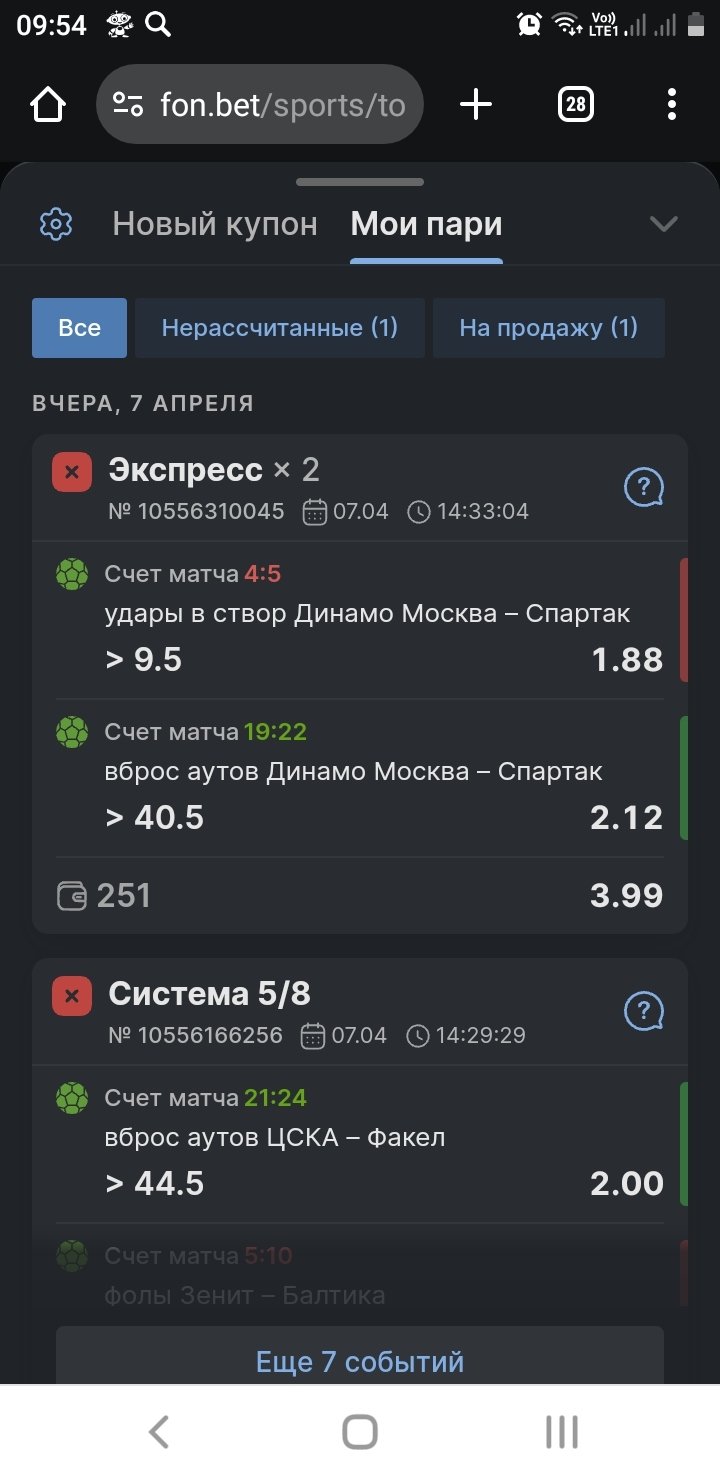Open coupon settings gear

(x=56, y=224)
